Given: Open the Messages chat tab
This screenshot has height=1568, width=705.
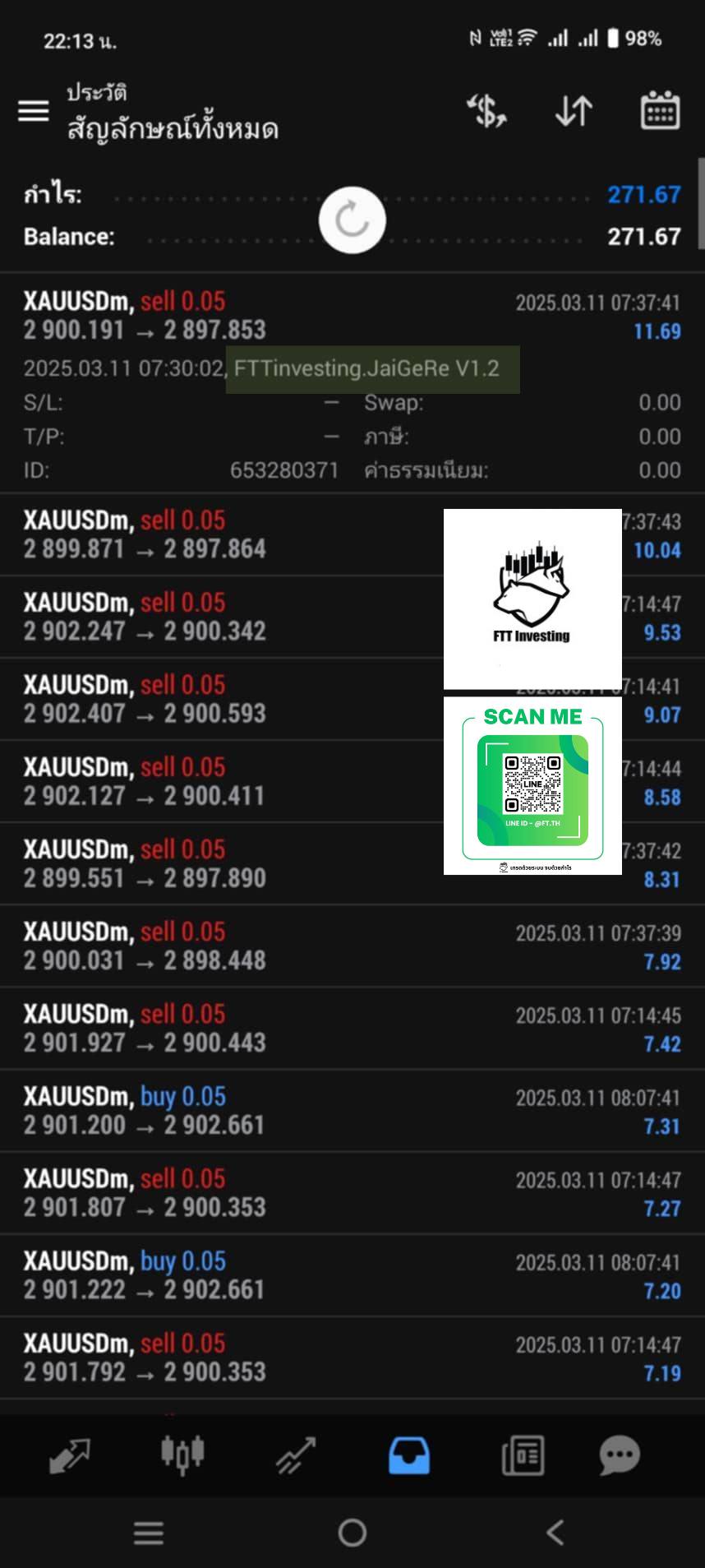Looking at the screenshot, I should pyautogui.click(x=619, y=1456).
